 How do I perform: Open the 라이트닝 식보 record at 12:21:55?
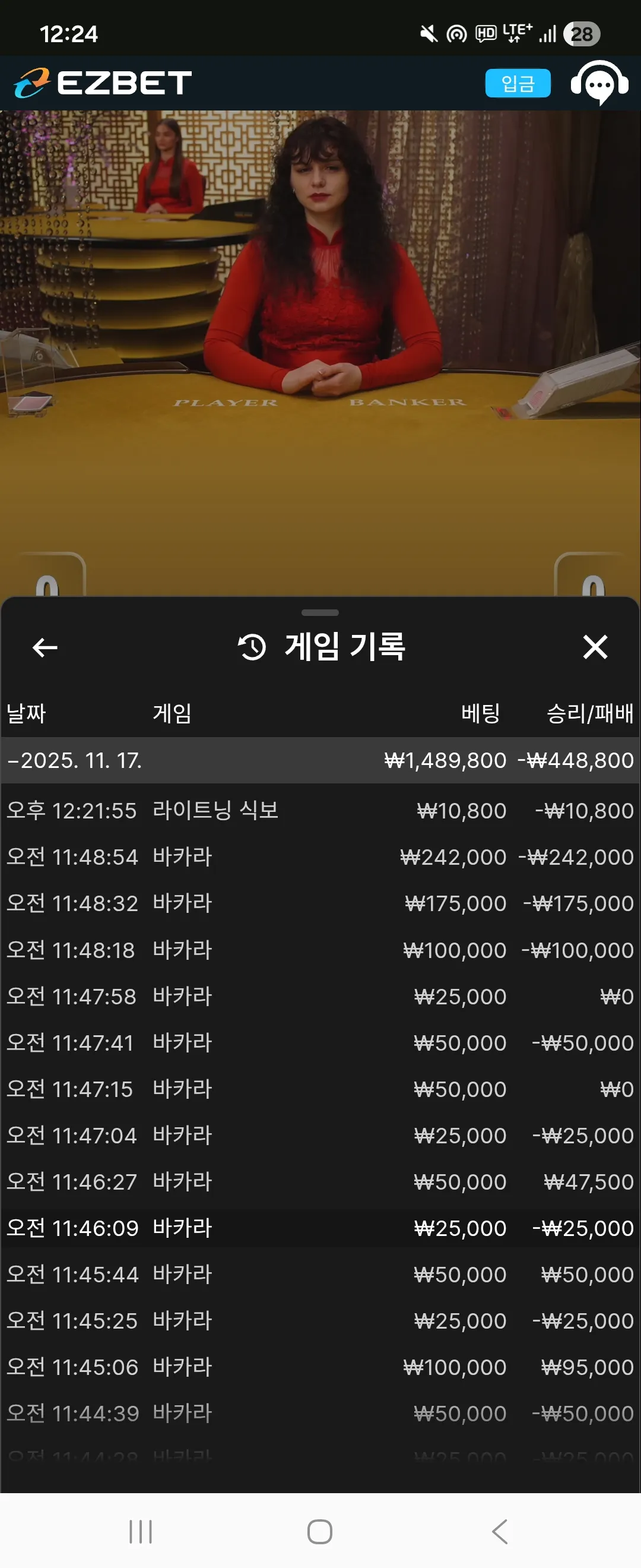(x=320, y=810)
